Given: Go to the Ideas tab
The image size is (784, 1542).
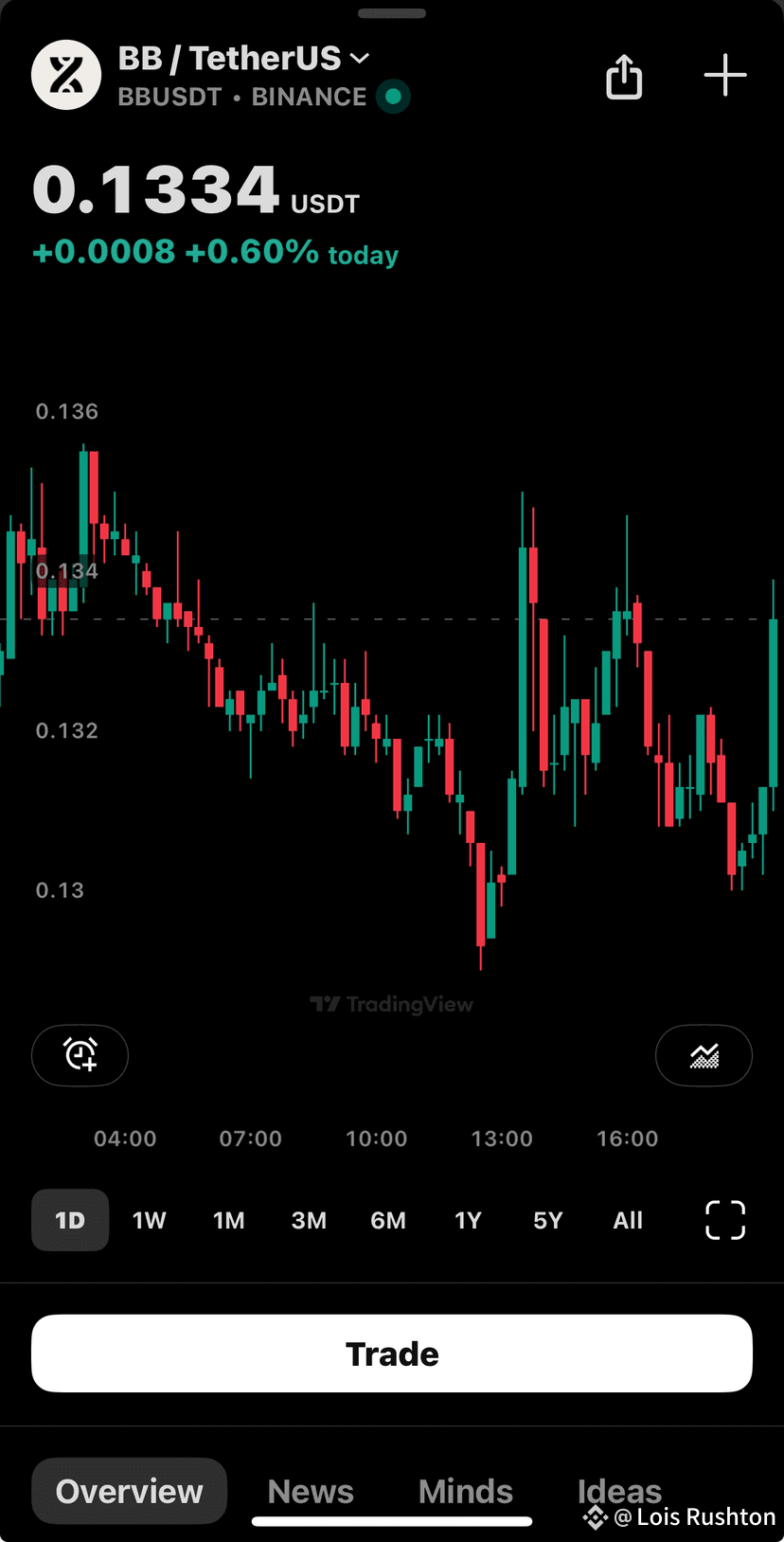Looking at the screenshot, I should click(x=619, y=1491).
